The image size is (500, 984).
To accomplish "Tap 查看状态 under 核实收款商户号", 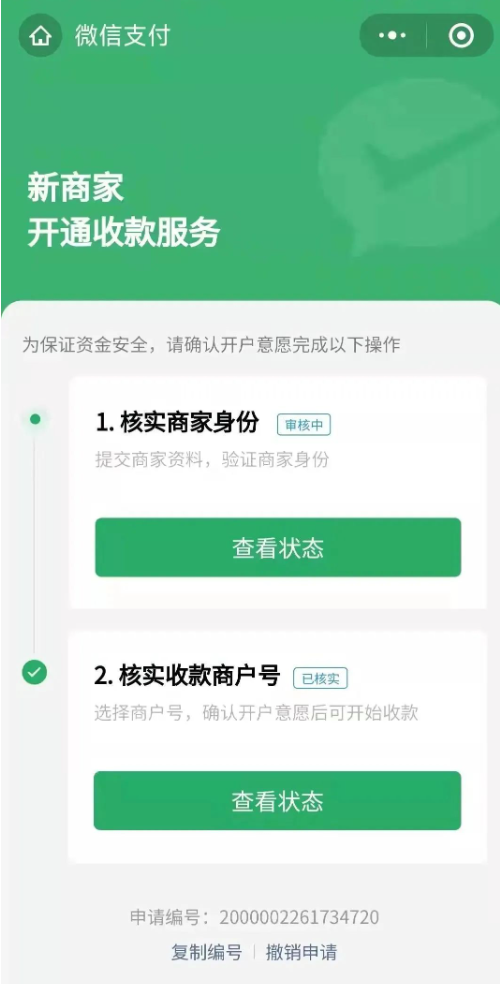I will click(277, 801).
